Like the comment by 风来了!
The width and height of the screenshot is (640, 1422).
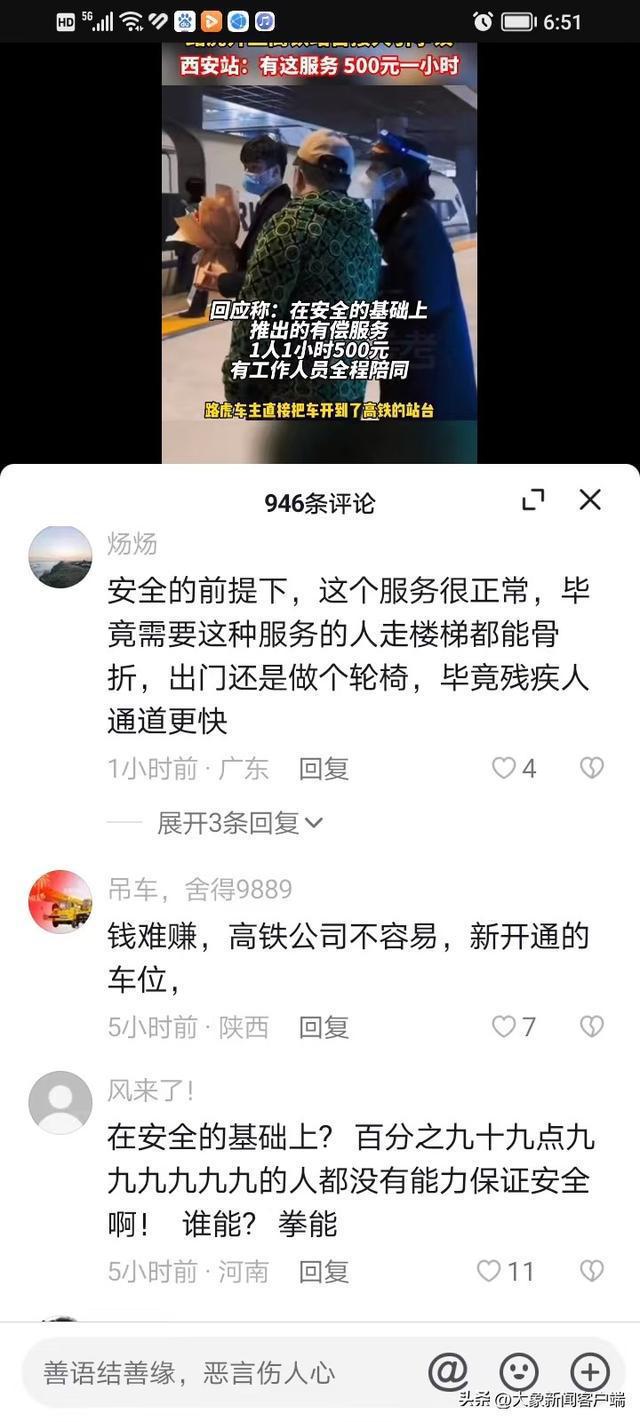click(490, 1271)
